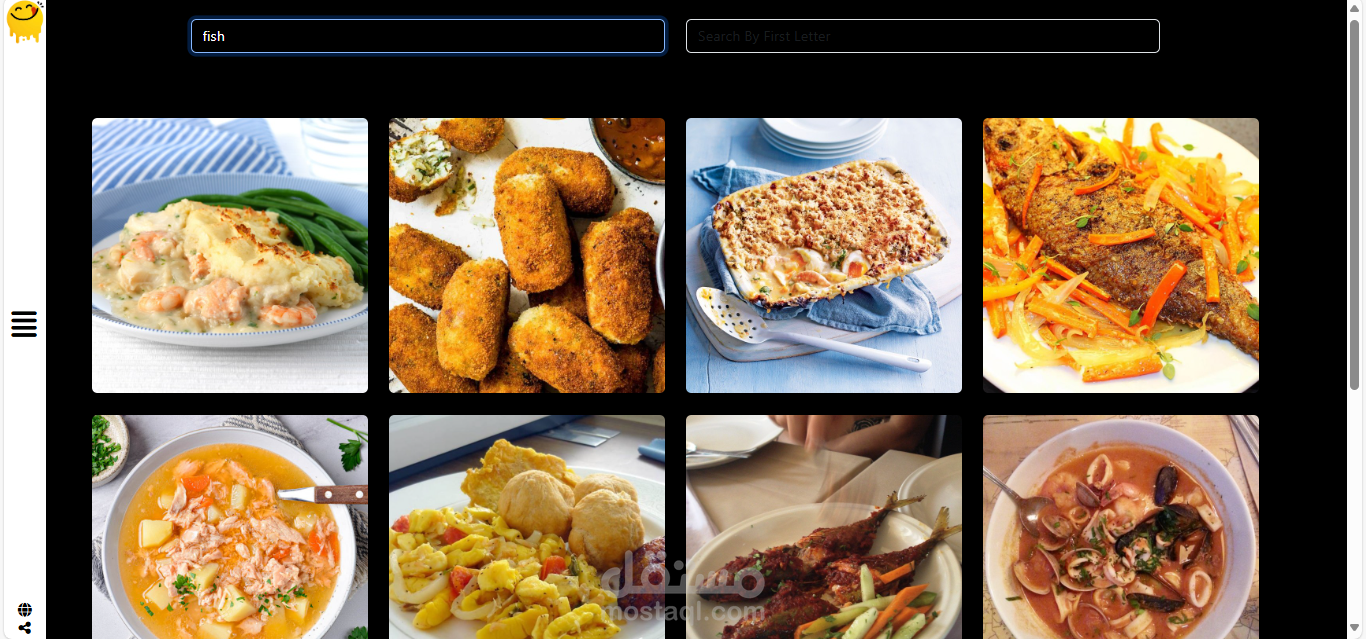Open the baked crumble dish with spoon card

pos(823,255)
